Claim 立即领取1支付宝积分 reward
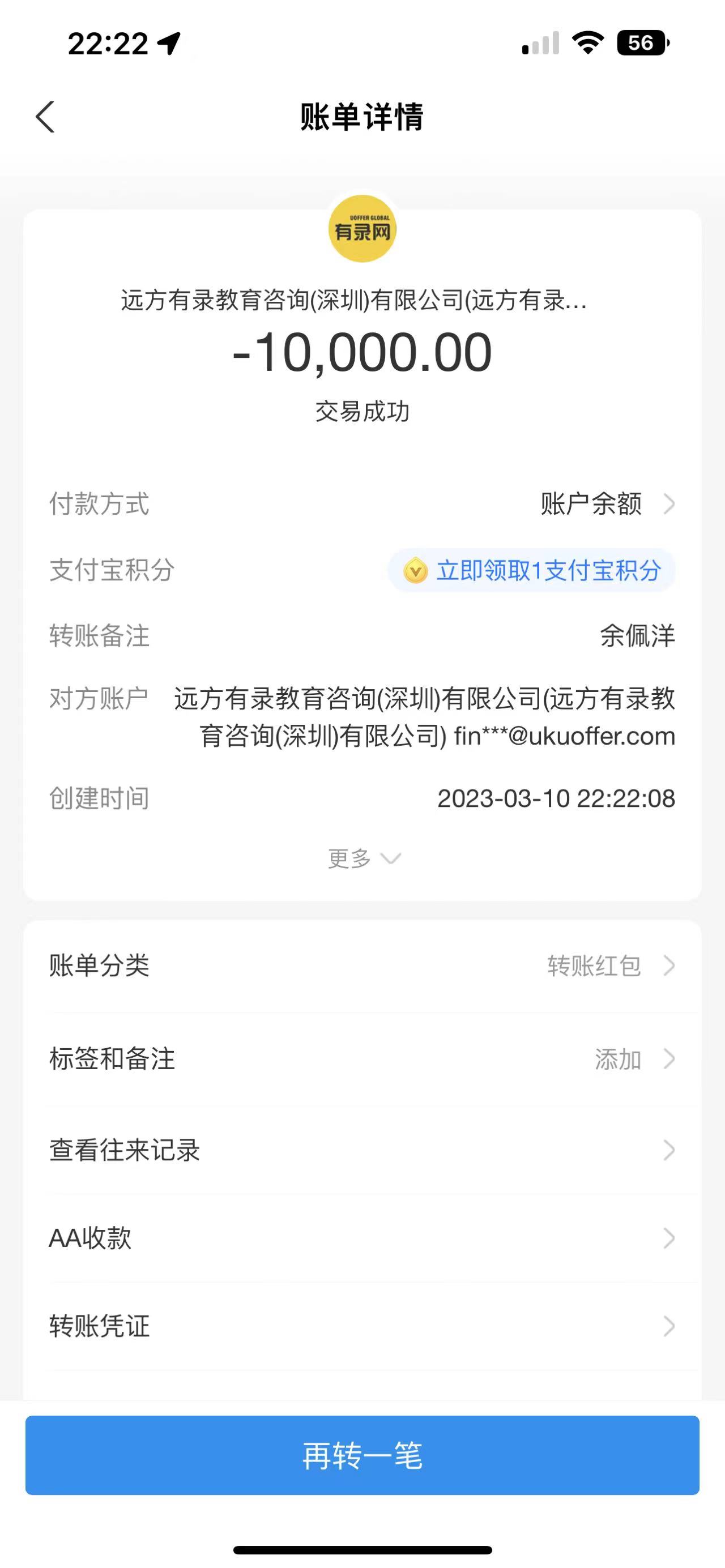The width and height of the screenshot is (725, 1568). [532, 570]
